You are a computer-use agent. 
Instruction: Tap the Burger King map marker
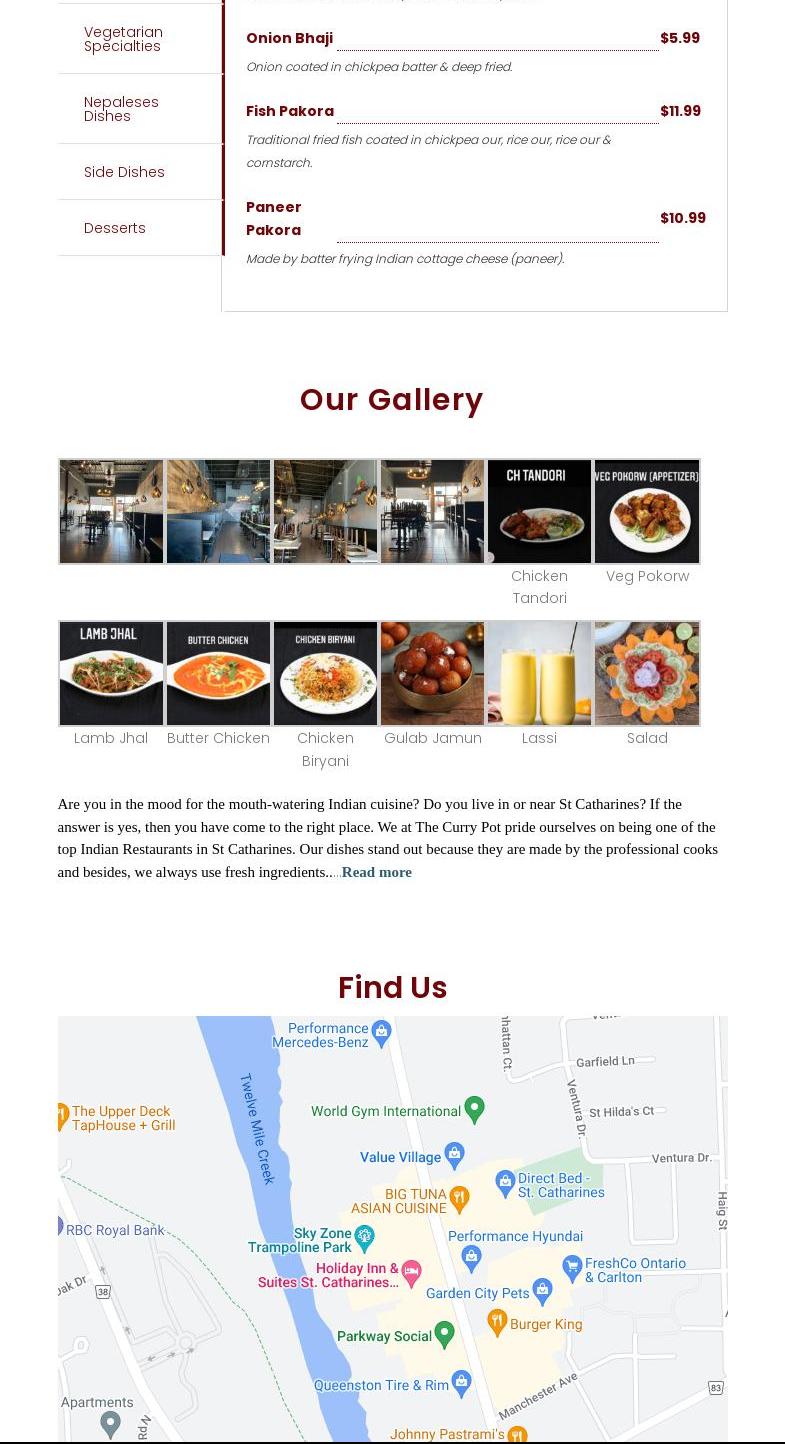coord(497,1322)
